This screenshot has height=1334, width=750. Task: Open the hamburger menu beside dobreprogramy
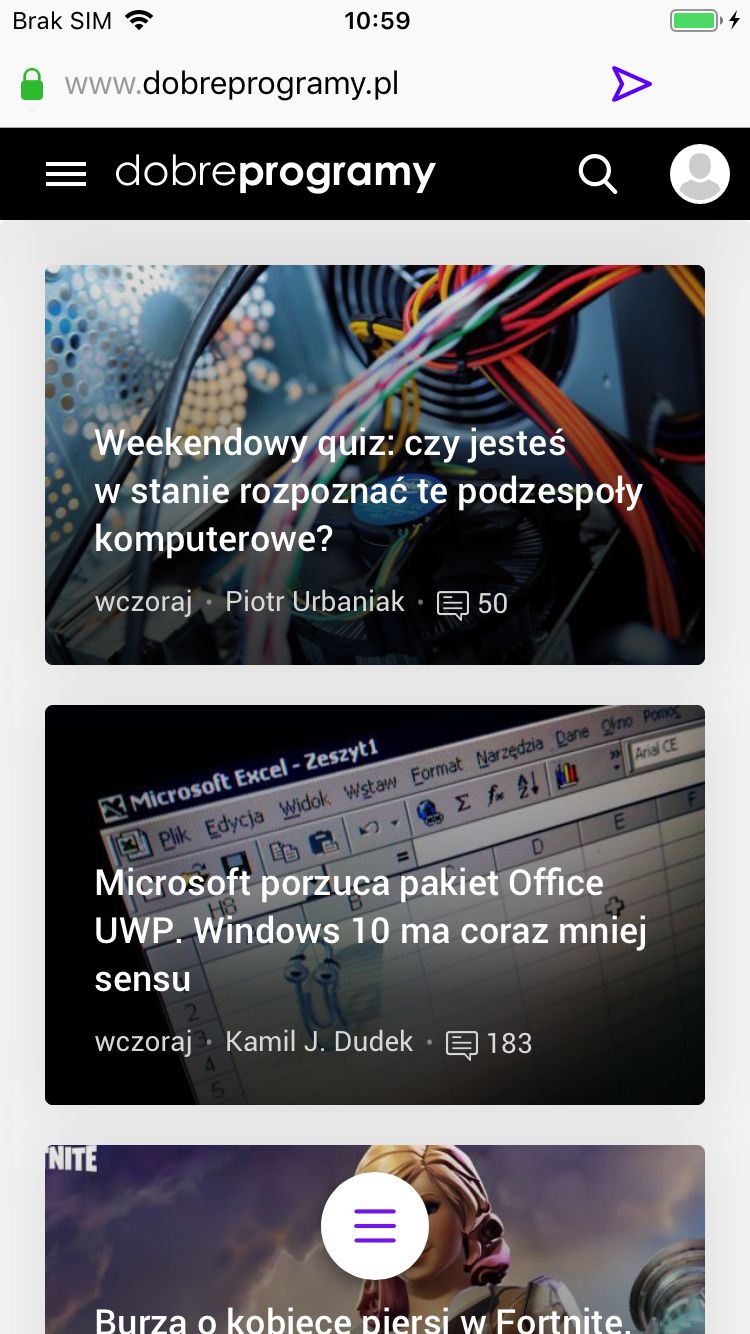click(x=66, y=174)
